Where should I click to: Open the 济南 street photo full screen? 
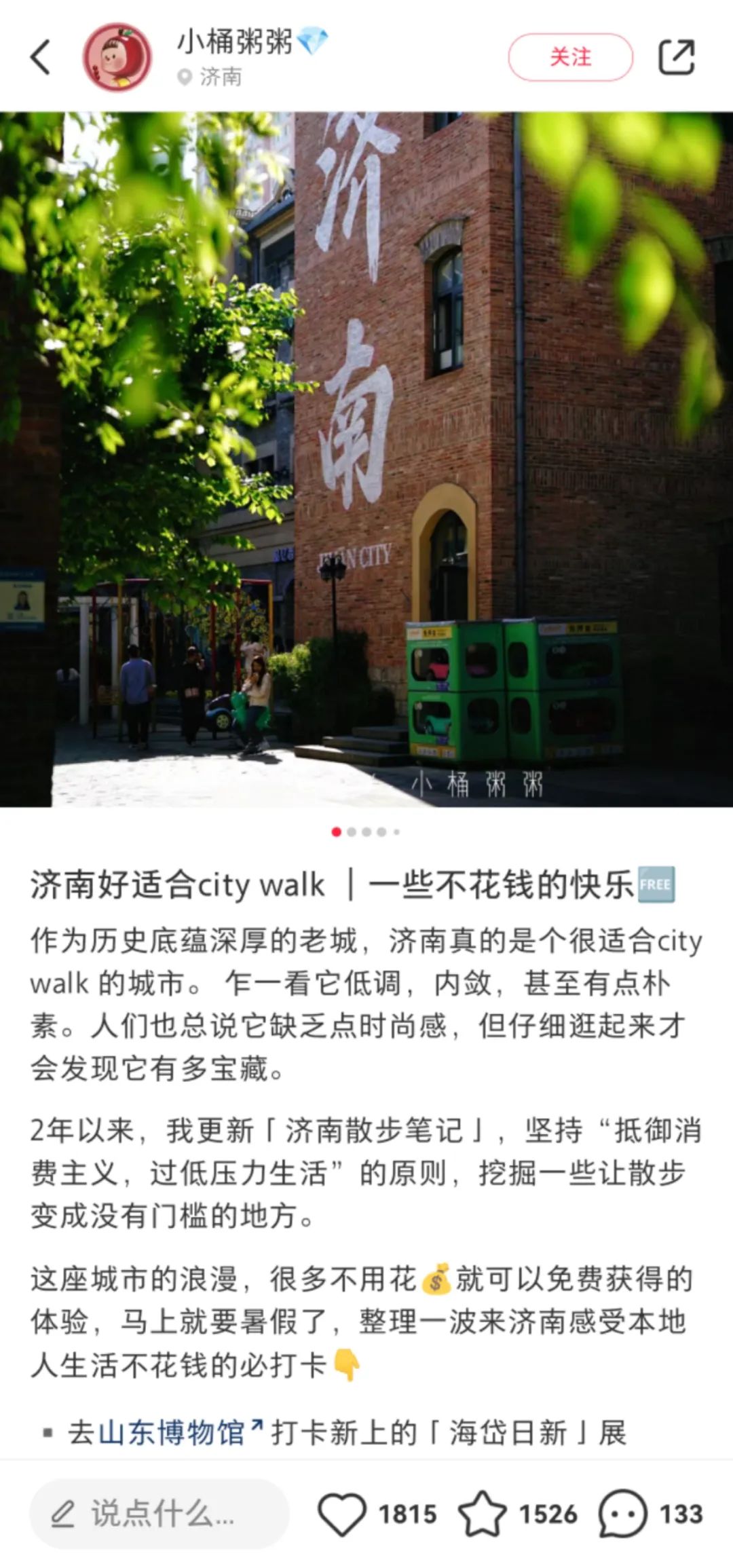(366, 459)
